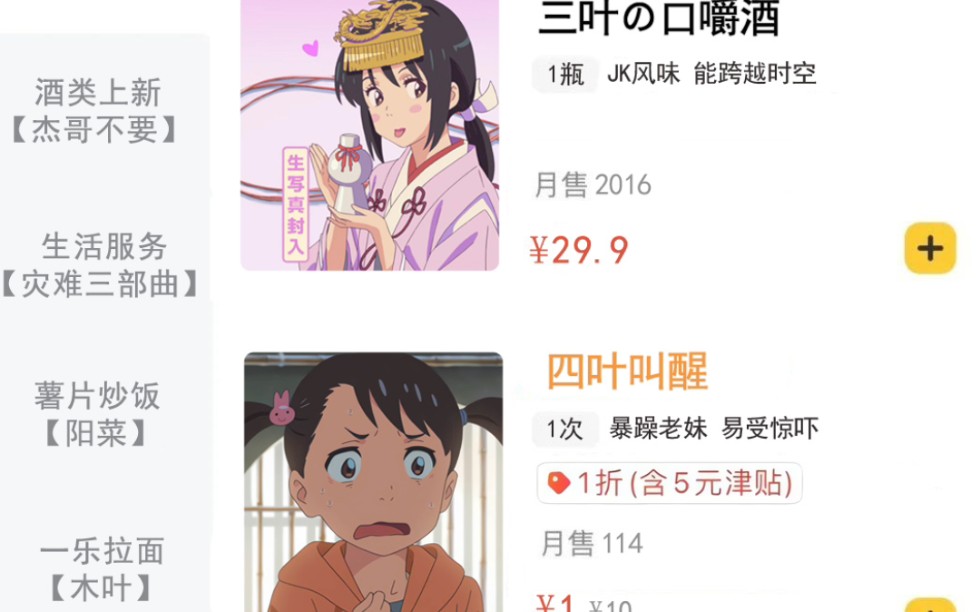Add 三叶の口嚼酒 to cart
Screen dimensions: 980x612
click(x=930, y=248)
